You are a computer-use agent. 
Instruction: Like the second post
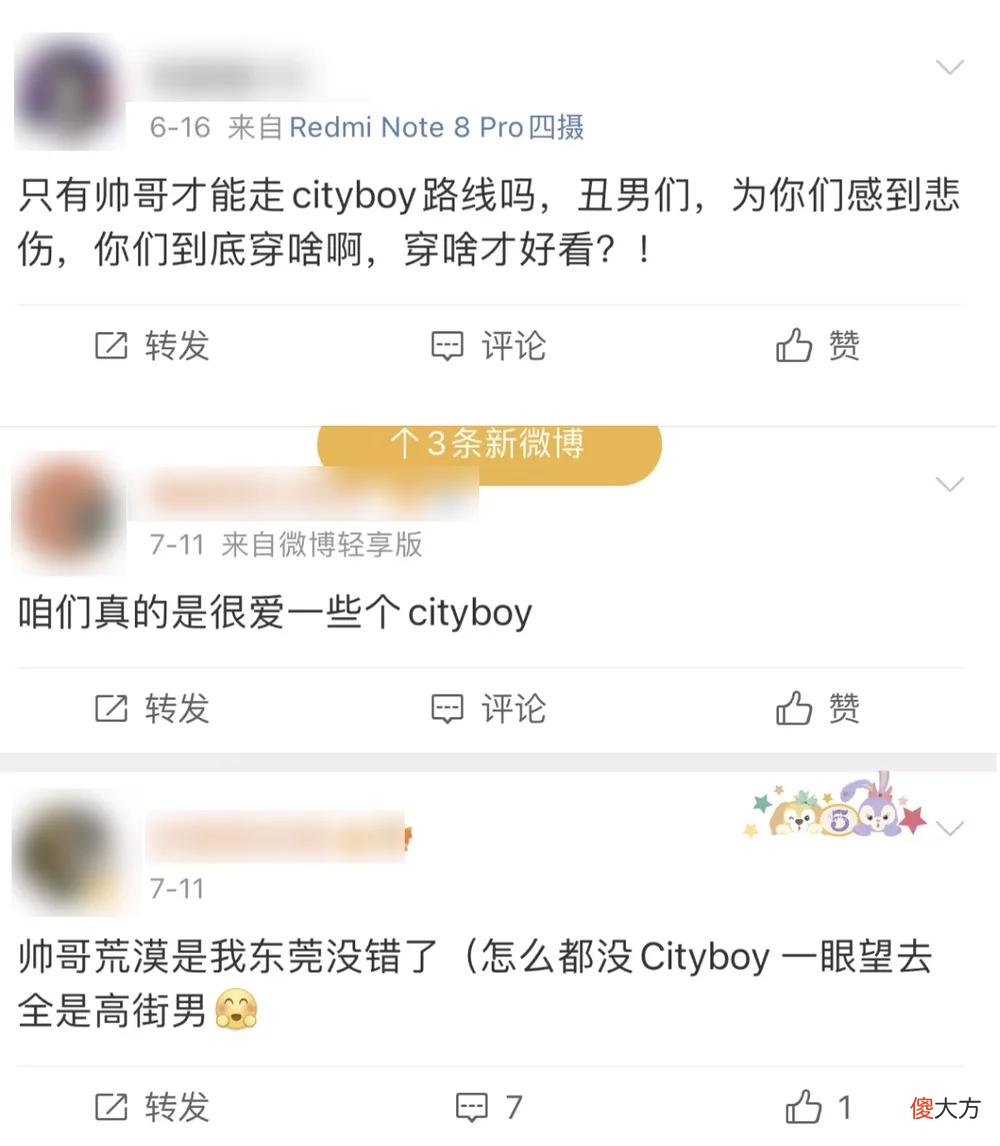coord(818,710)
